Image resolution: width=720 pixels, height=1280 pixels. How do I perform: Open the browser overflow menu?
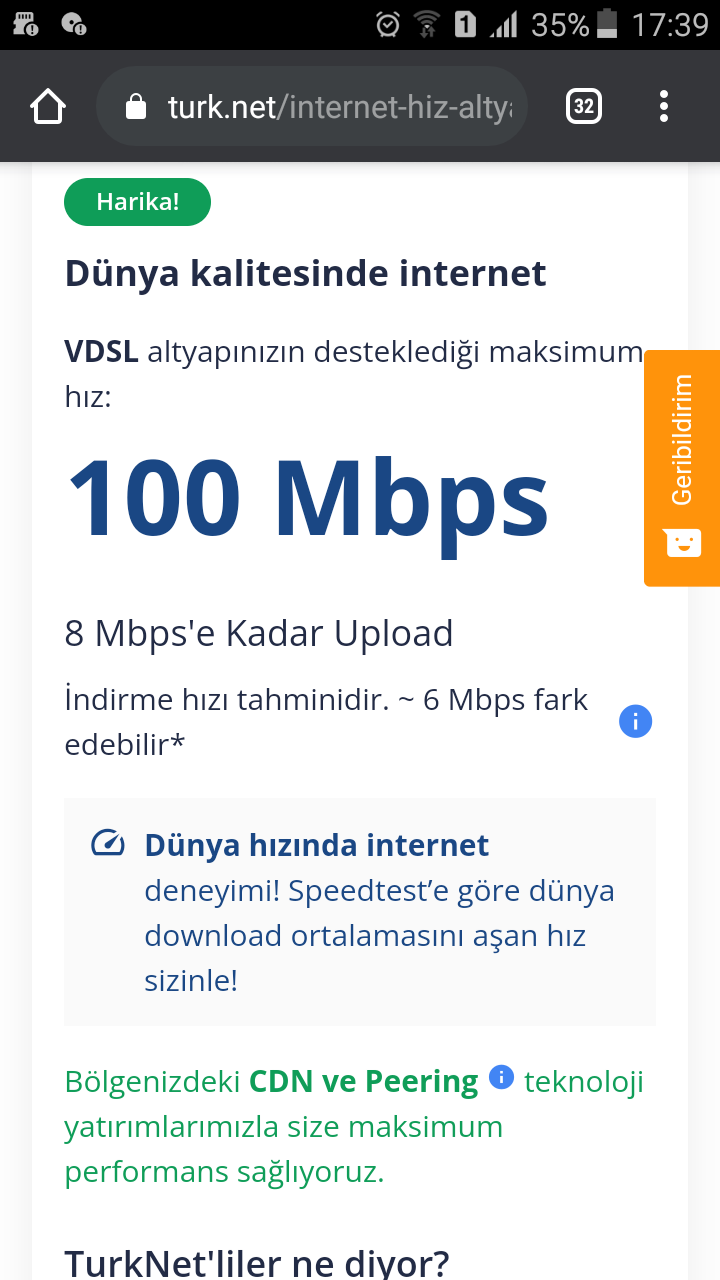point(664,106)
